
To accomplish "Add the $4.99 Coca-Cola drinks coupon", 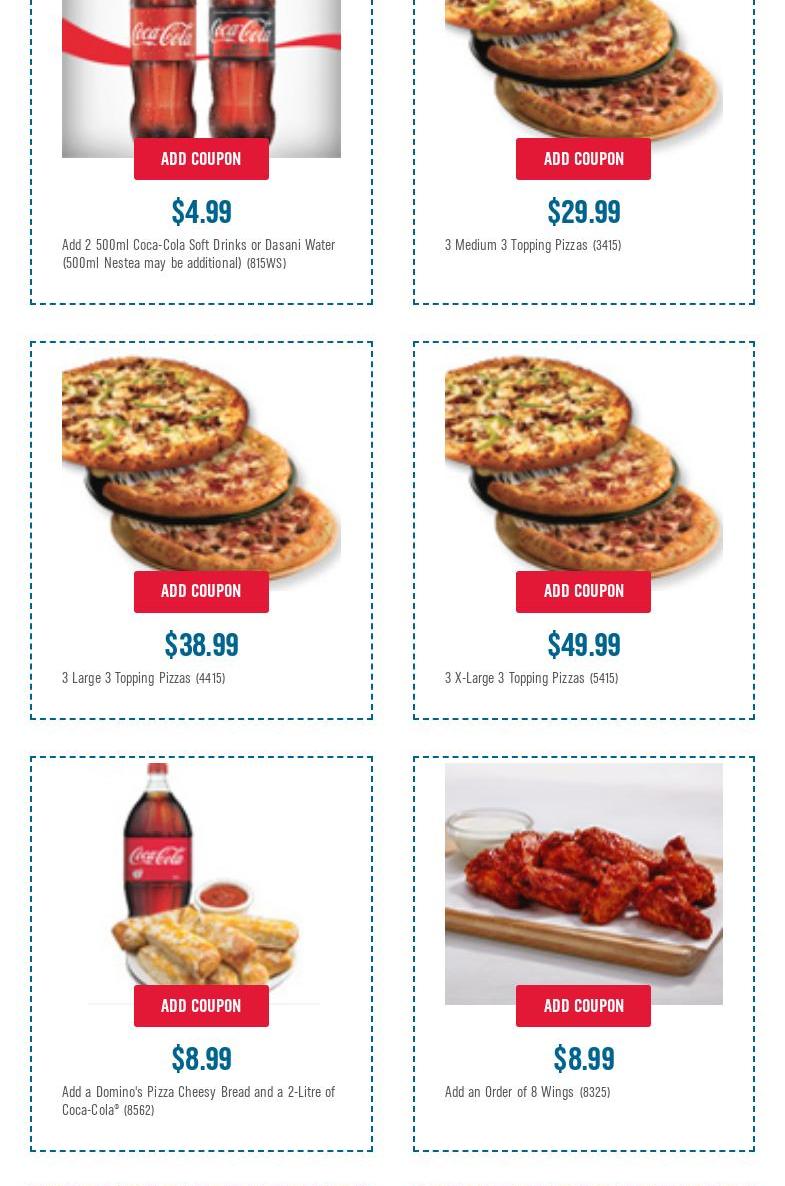I will tap(201, 159).
